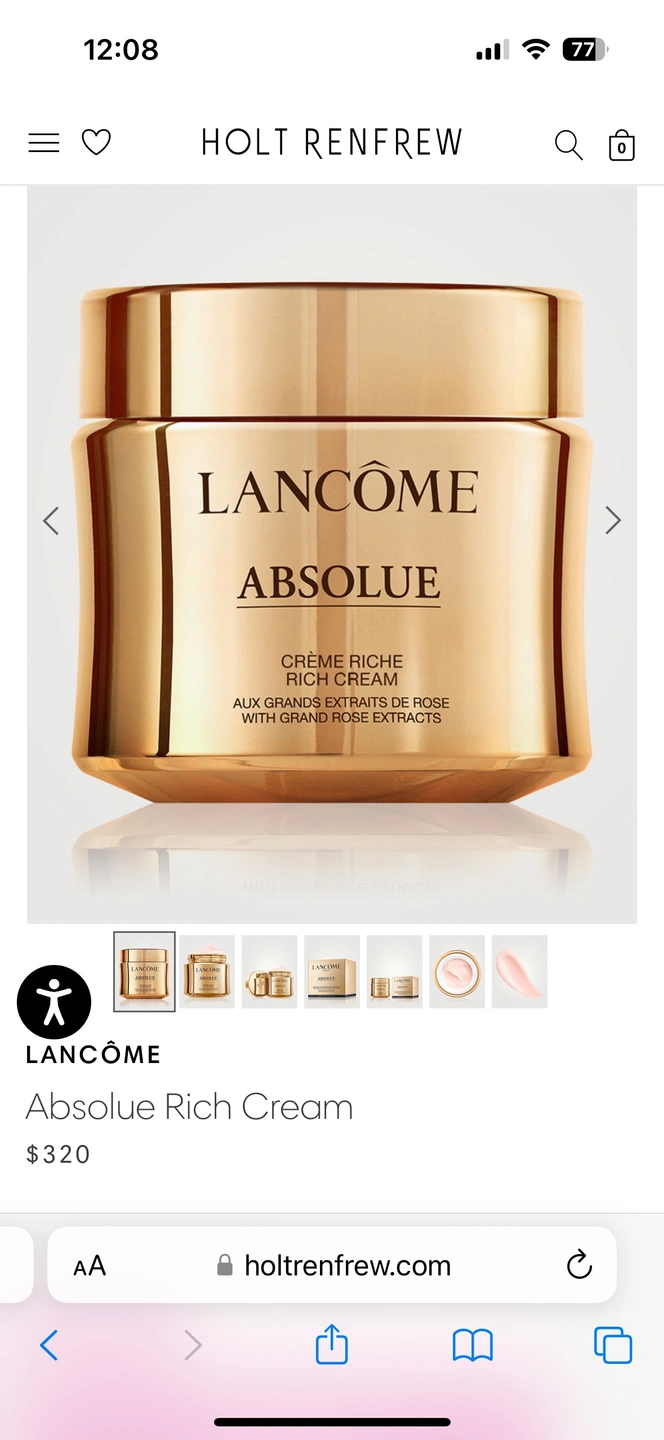Reload the current page
Viewport: 664px width, 1440px height.
(579, 1266)
